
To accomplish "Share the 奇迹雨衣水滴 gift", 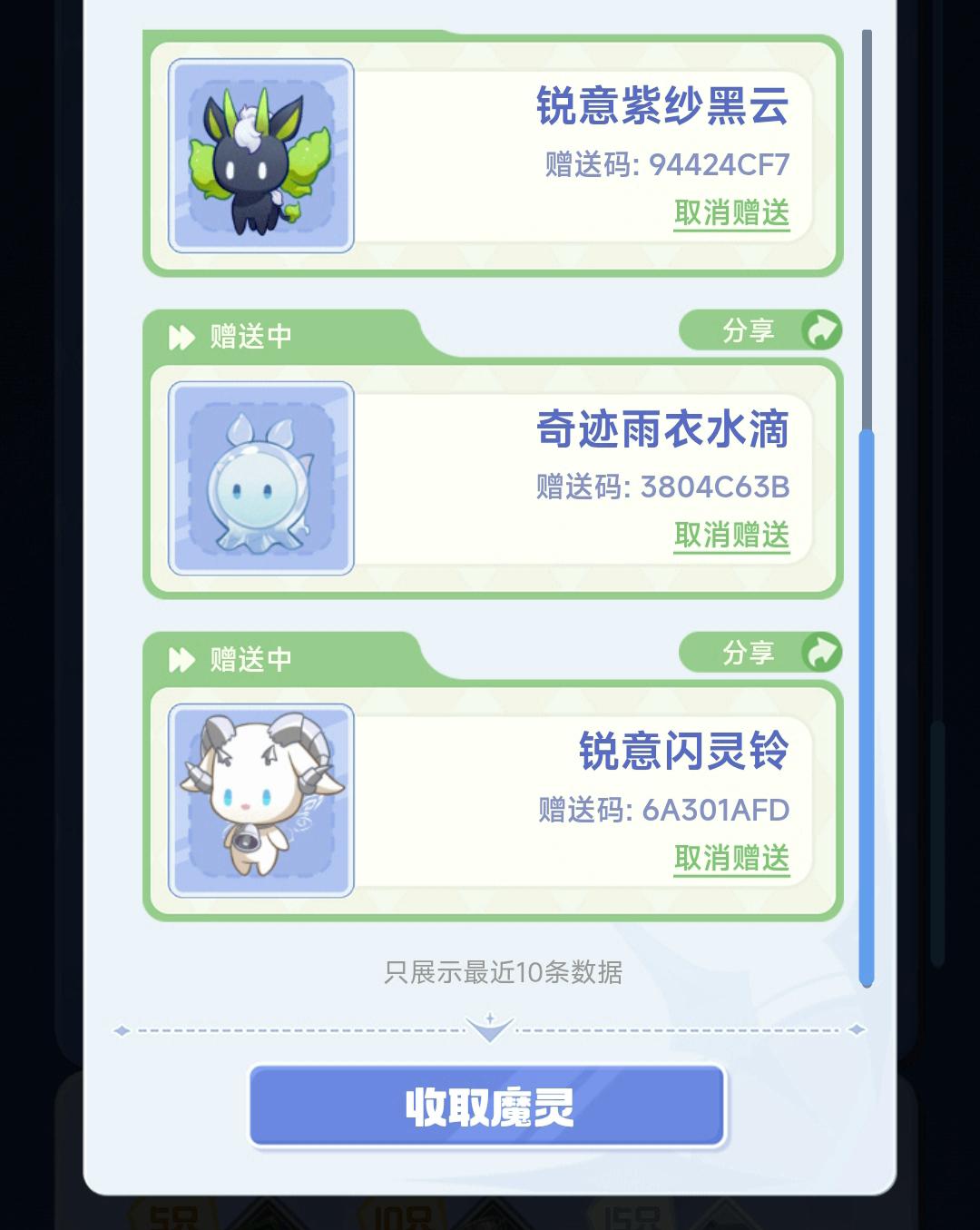I will click(760, 330).
